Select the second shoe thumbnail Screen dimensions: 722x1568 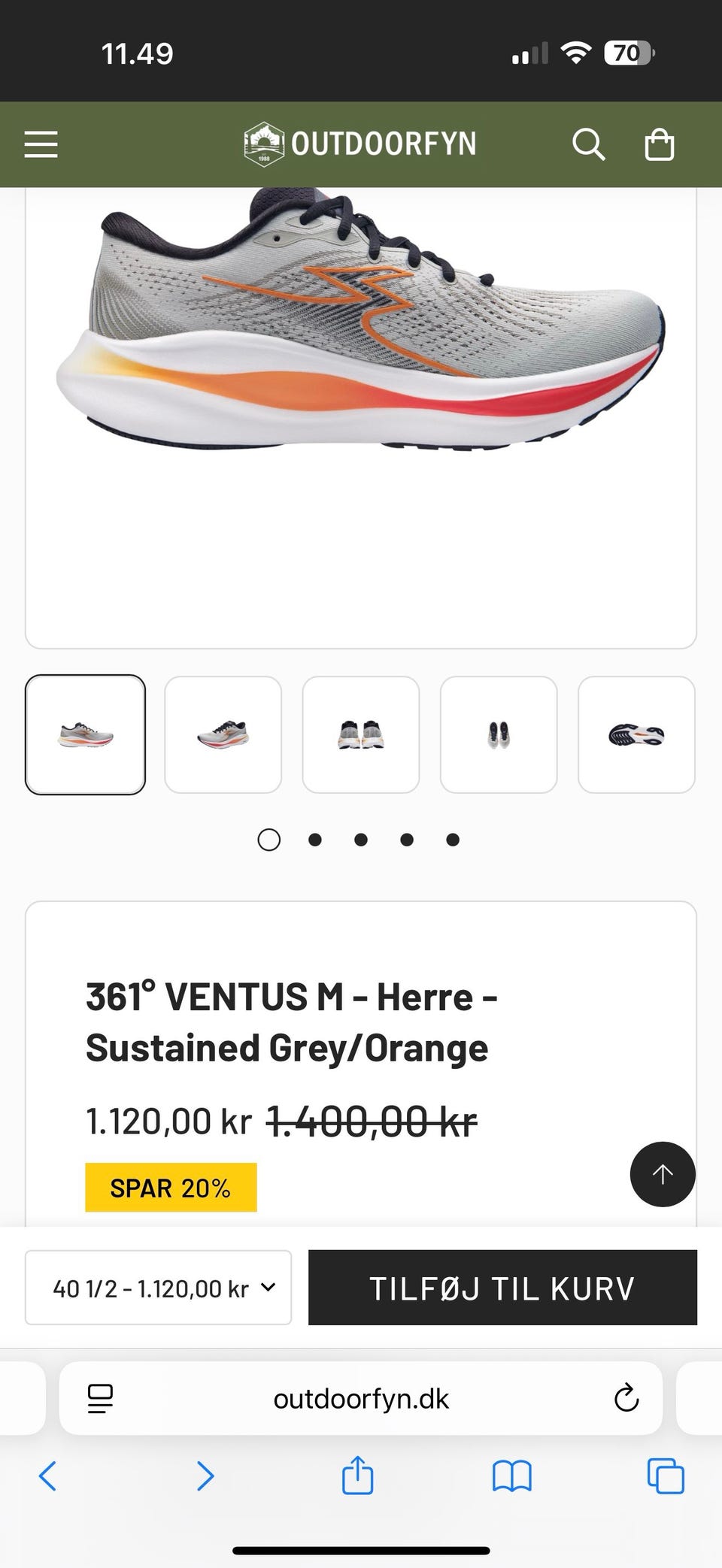click(223, 734)
